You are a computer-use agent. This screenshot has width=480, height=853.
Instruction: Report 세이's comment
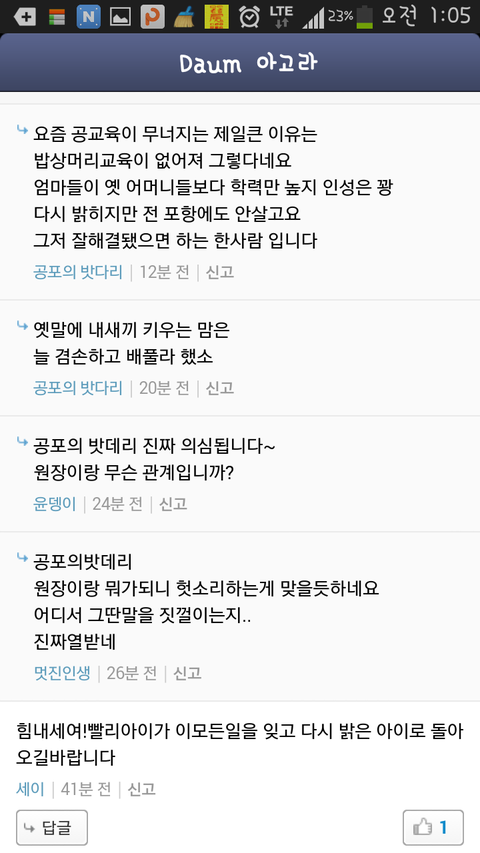click(x=141, y=789)
